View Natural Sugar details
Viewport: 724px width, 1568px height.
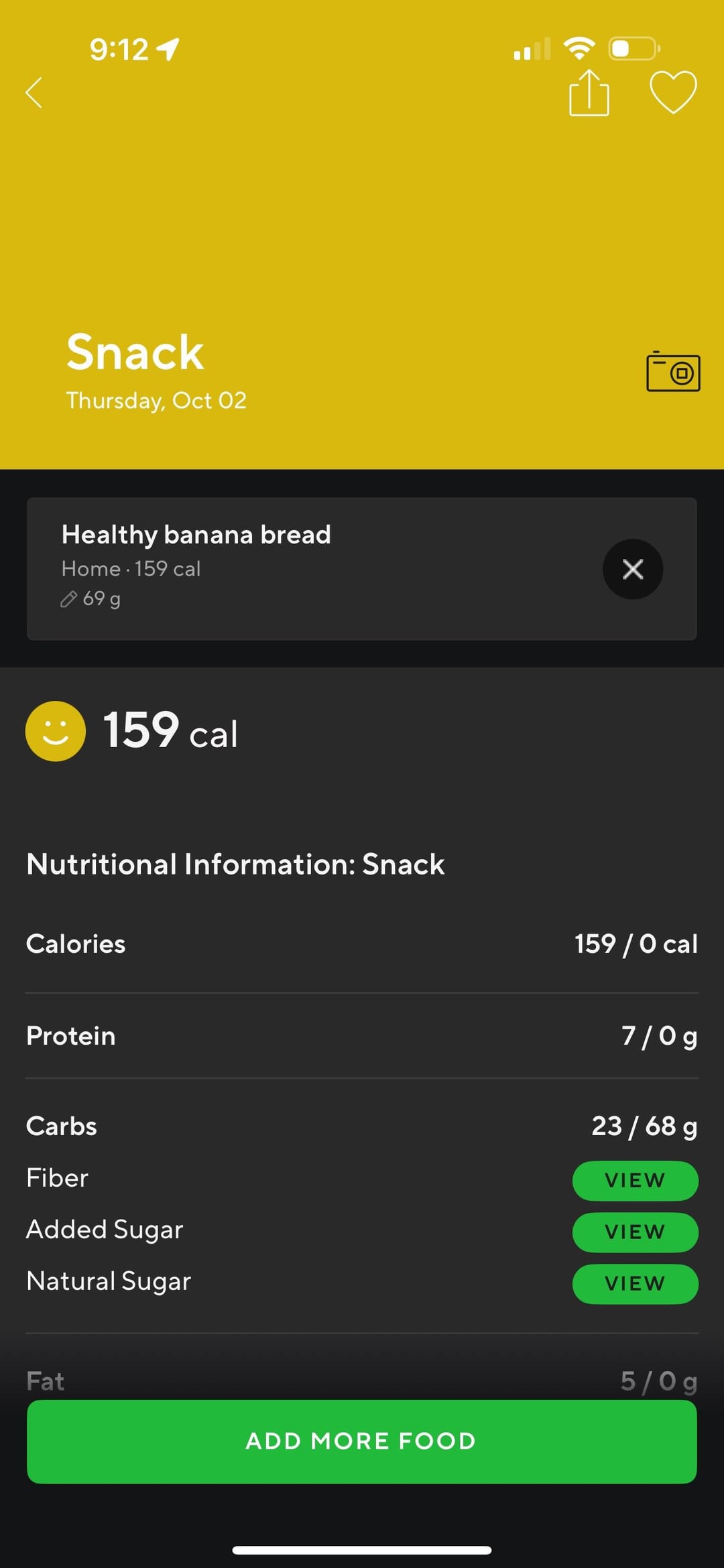pyautogui.click(x=634, y=1283)
